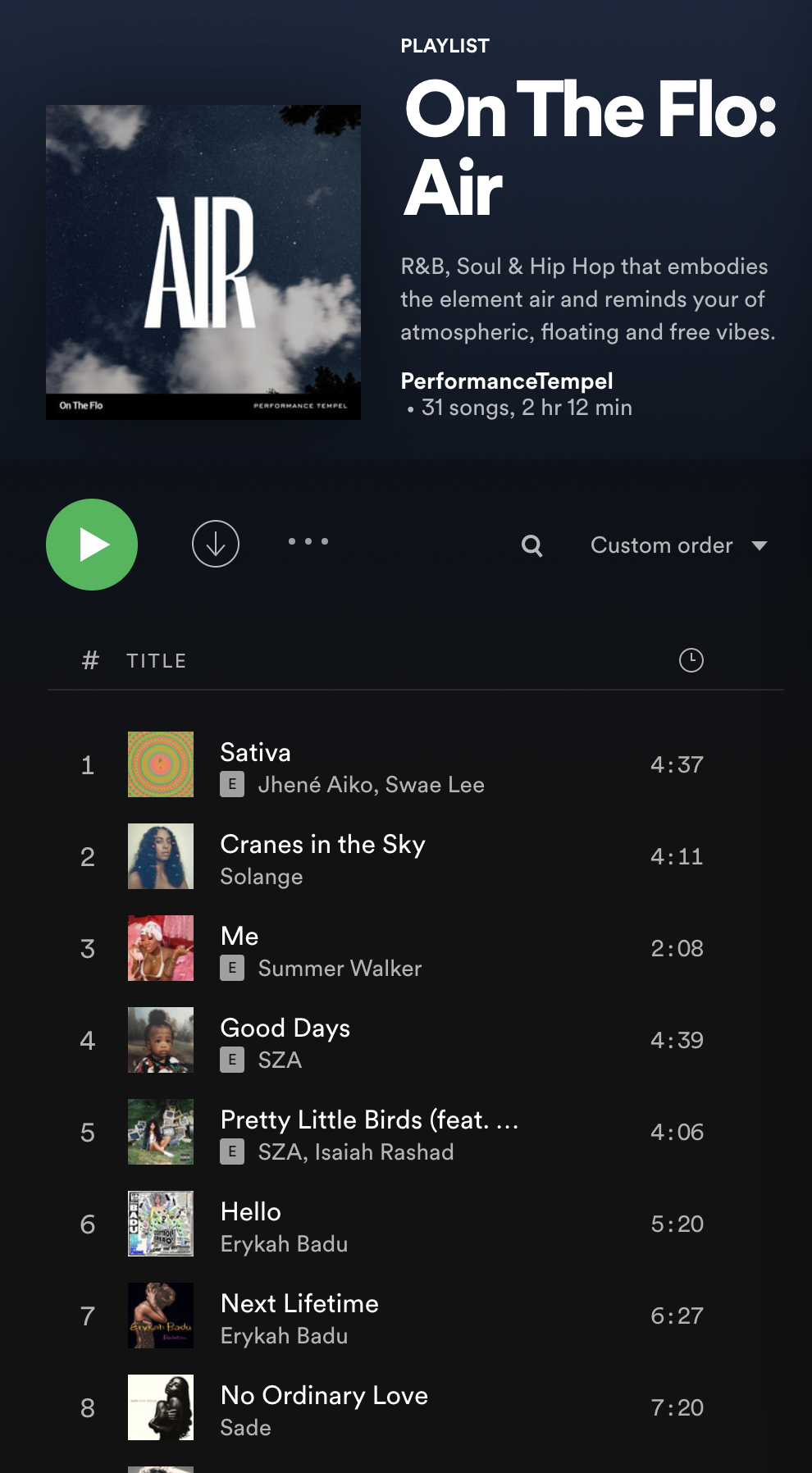Download the playlist for offline listening
This screenshot has width=812, height=1473.
click(x=216, y=544)
